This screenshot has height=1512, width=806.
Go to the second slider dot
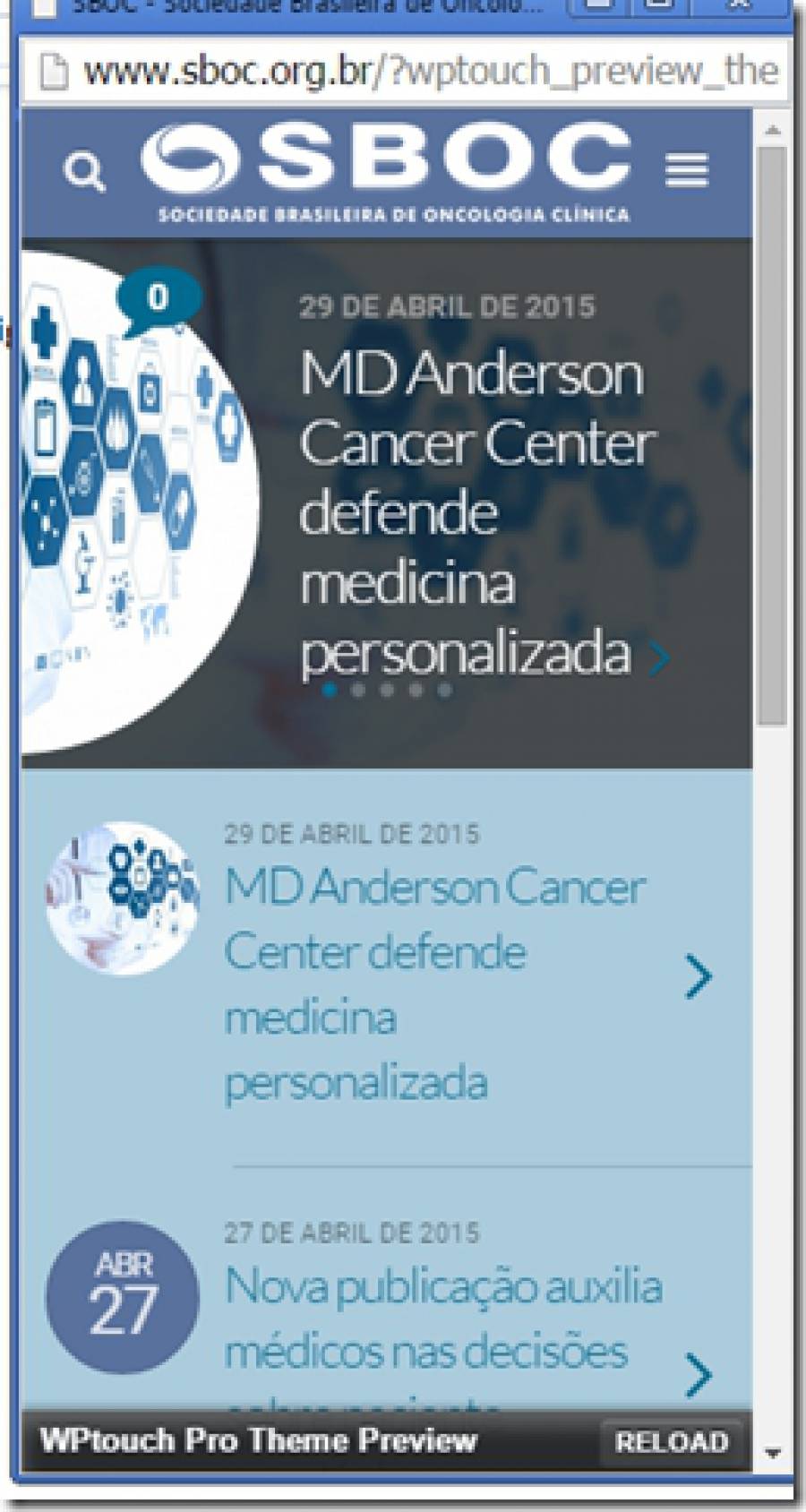point(358,691)
